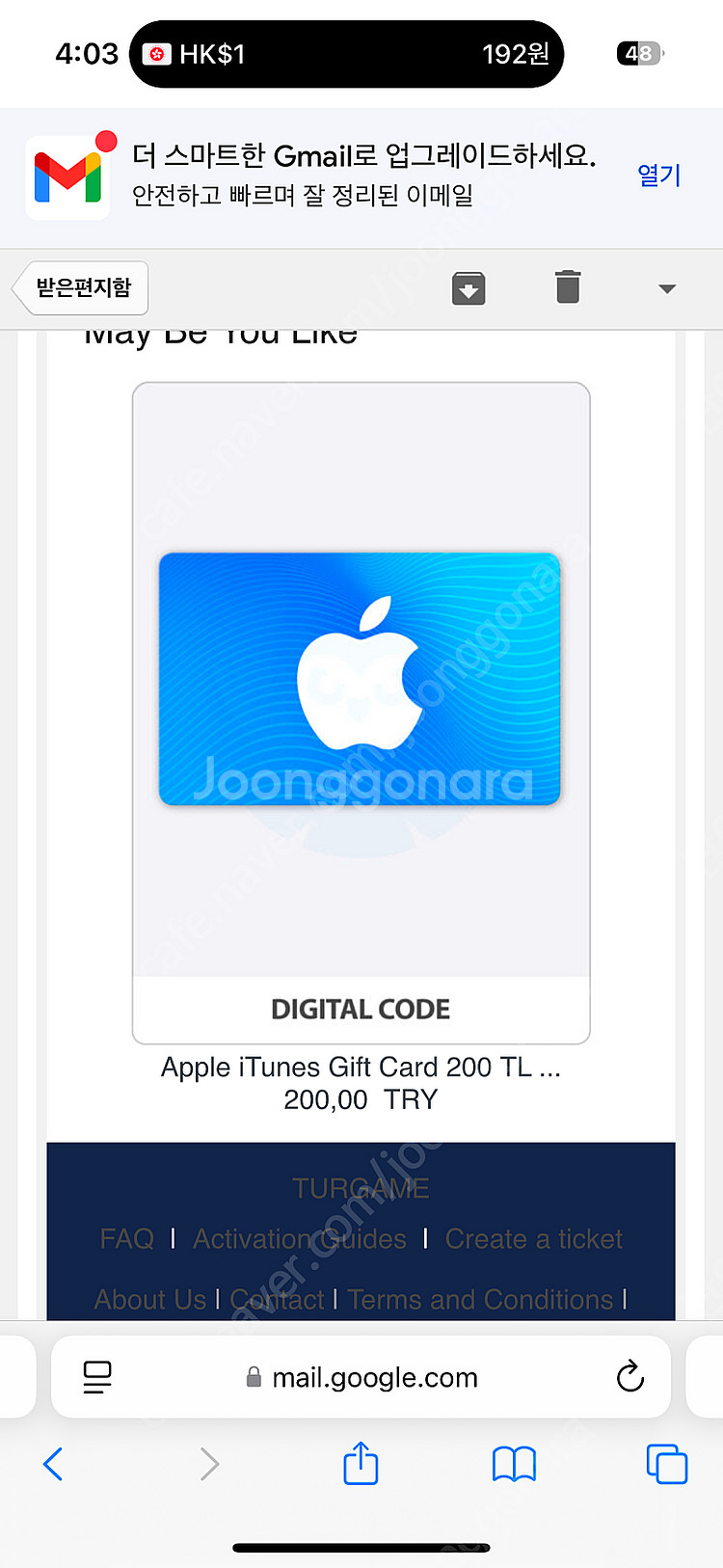Go back in Safari

[54, 1464]
